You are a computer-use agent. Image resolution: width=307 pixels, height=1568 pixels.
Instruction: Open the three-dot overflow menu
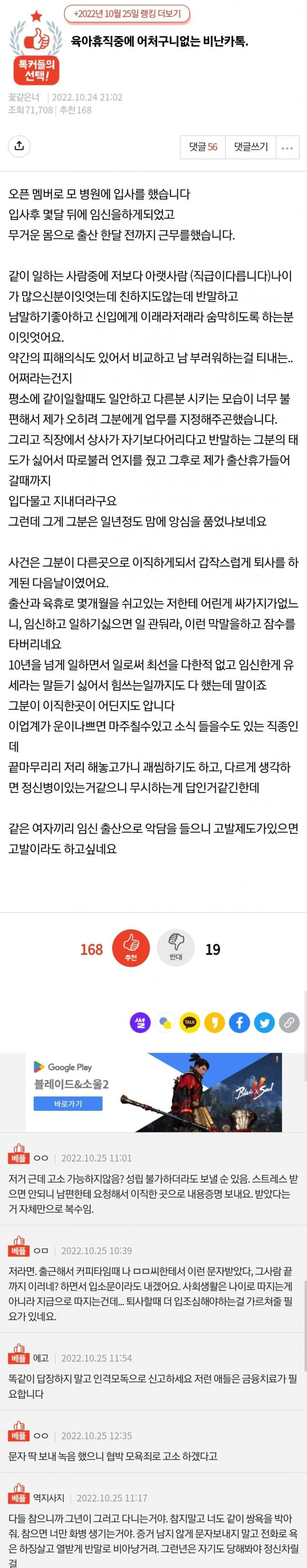287,147
